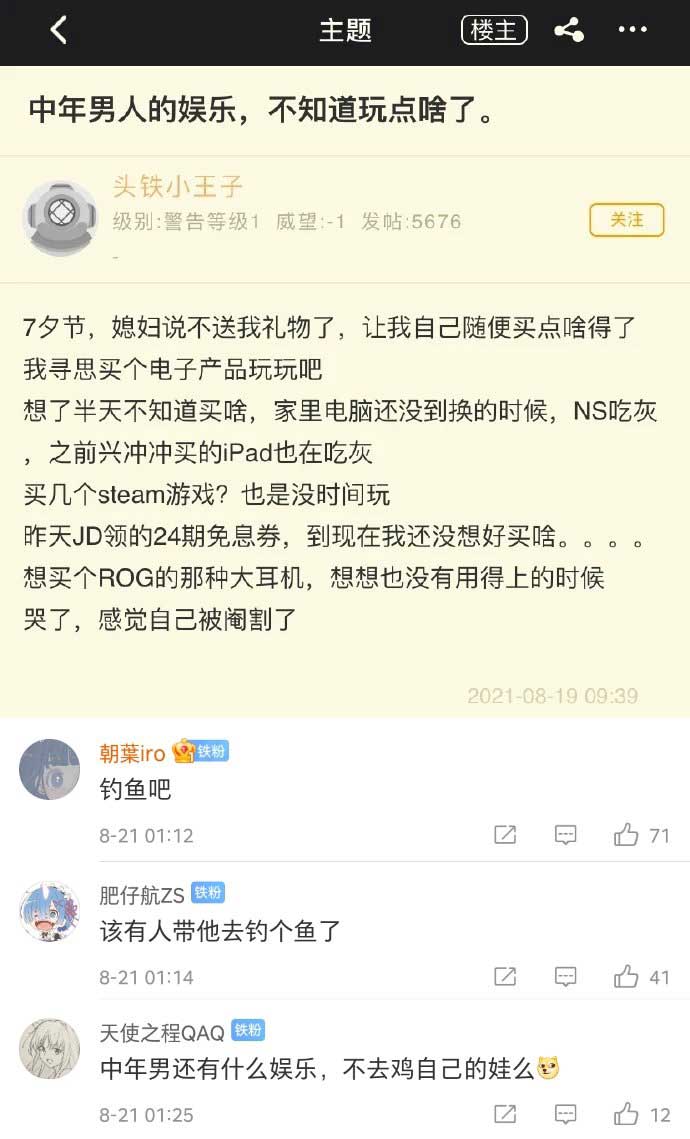This screenshot has width=690, height=1139.
Task: Open 肥仔航ZS's avatar
Action: click(x=50, y=911)
